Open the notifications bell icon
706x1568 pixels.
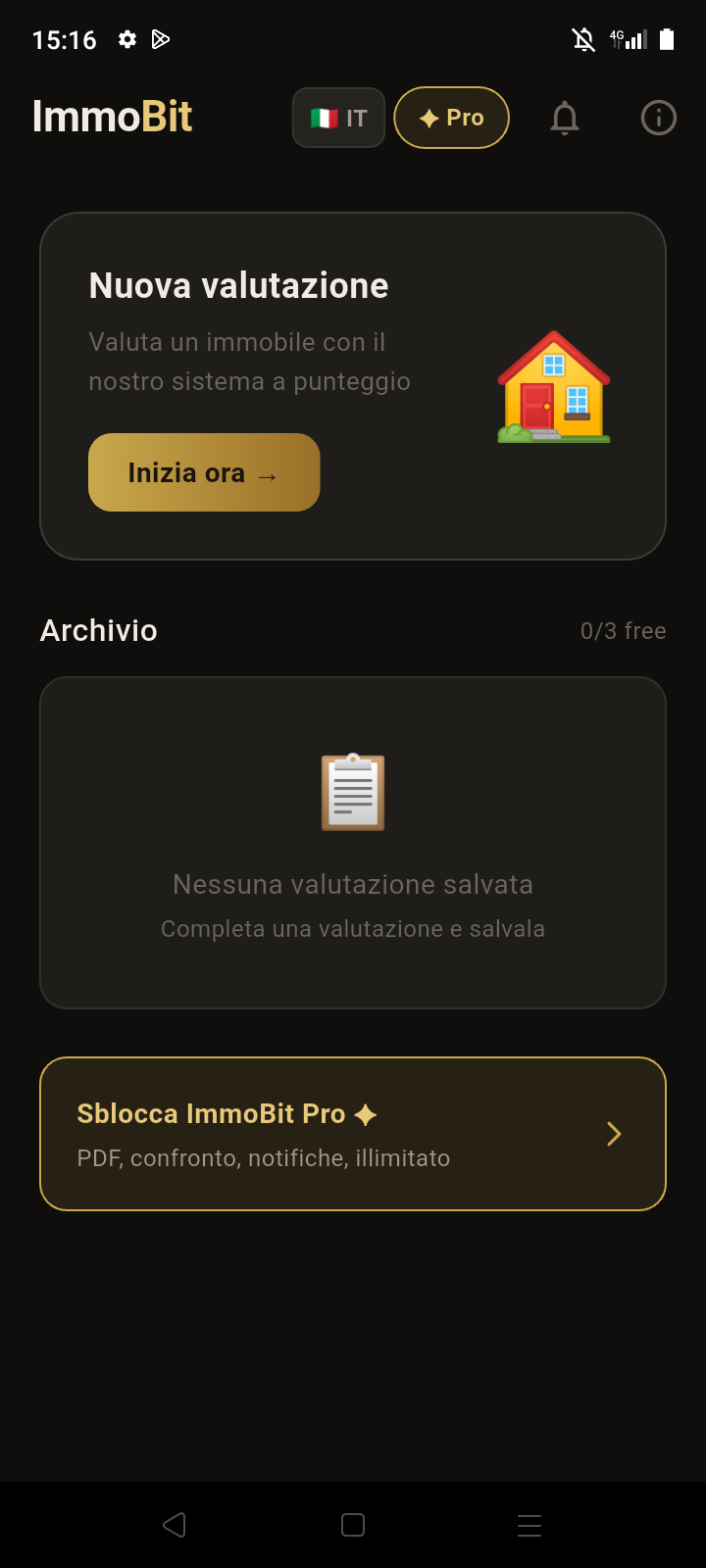(x=564, y=119)
